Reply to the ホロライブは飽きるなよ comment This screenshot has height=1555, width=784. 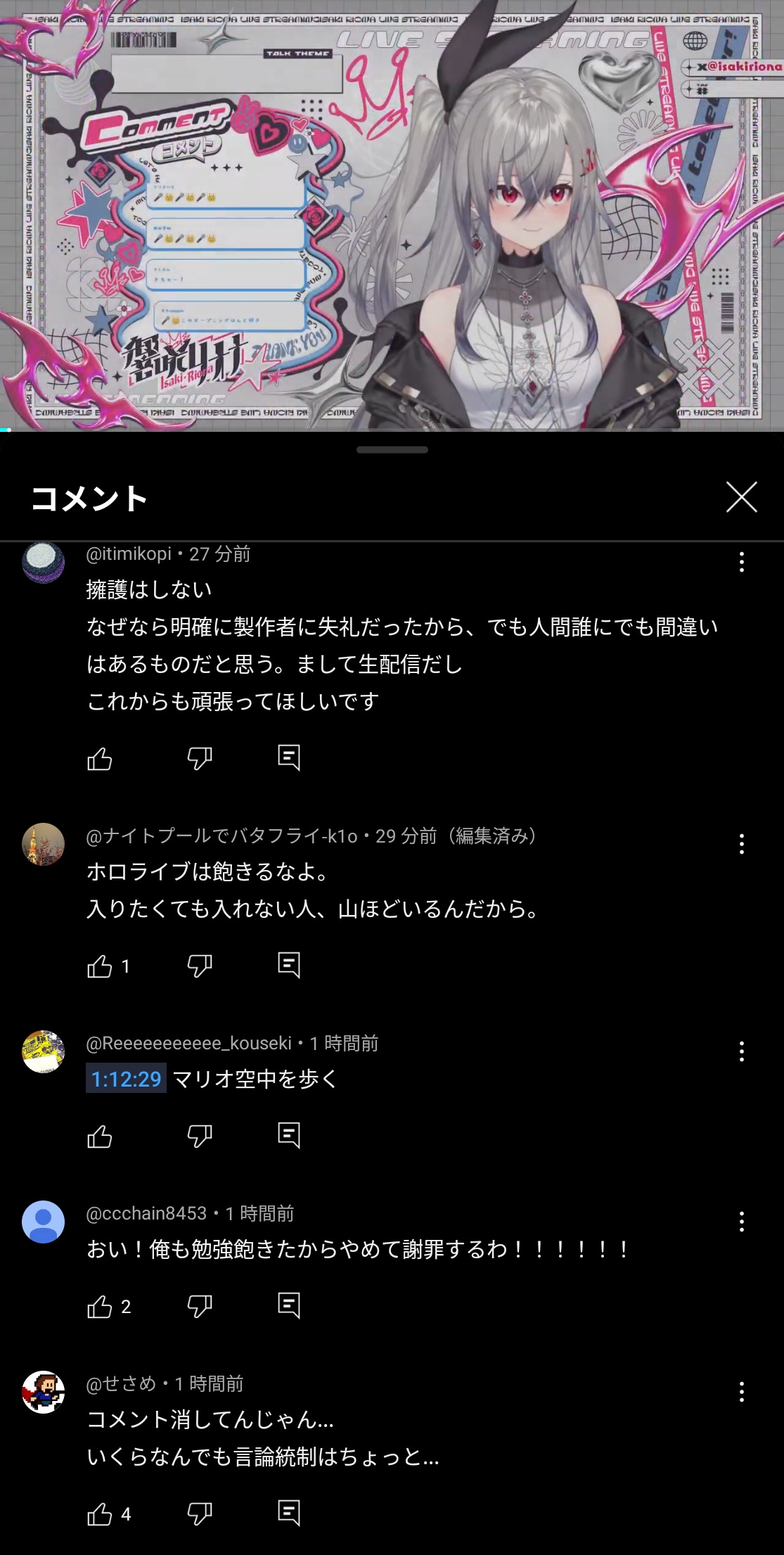click(289, 965)
